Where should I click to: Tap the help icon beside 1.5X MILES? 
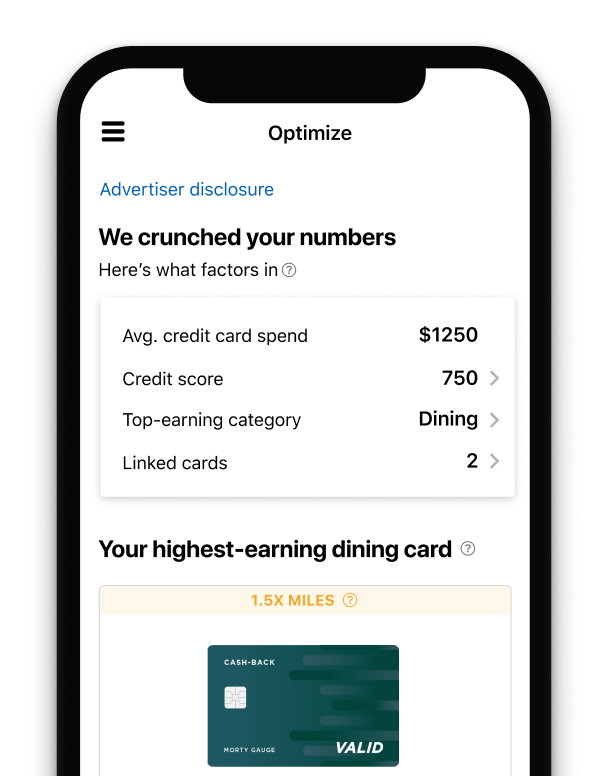349,600
